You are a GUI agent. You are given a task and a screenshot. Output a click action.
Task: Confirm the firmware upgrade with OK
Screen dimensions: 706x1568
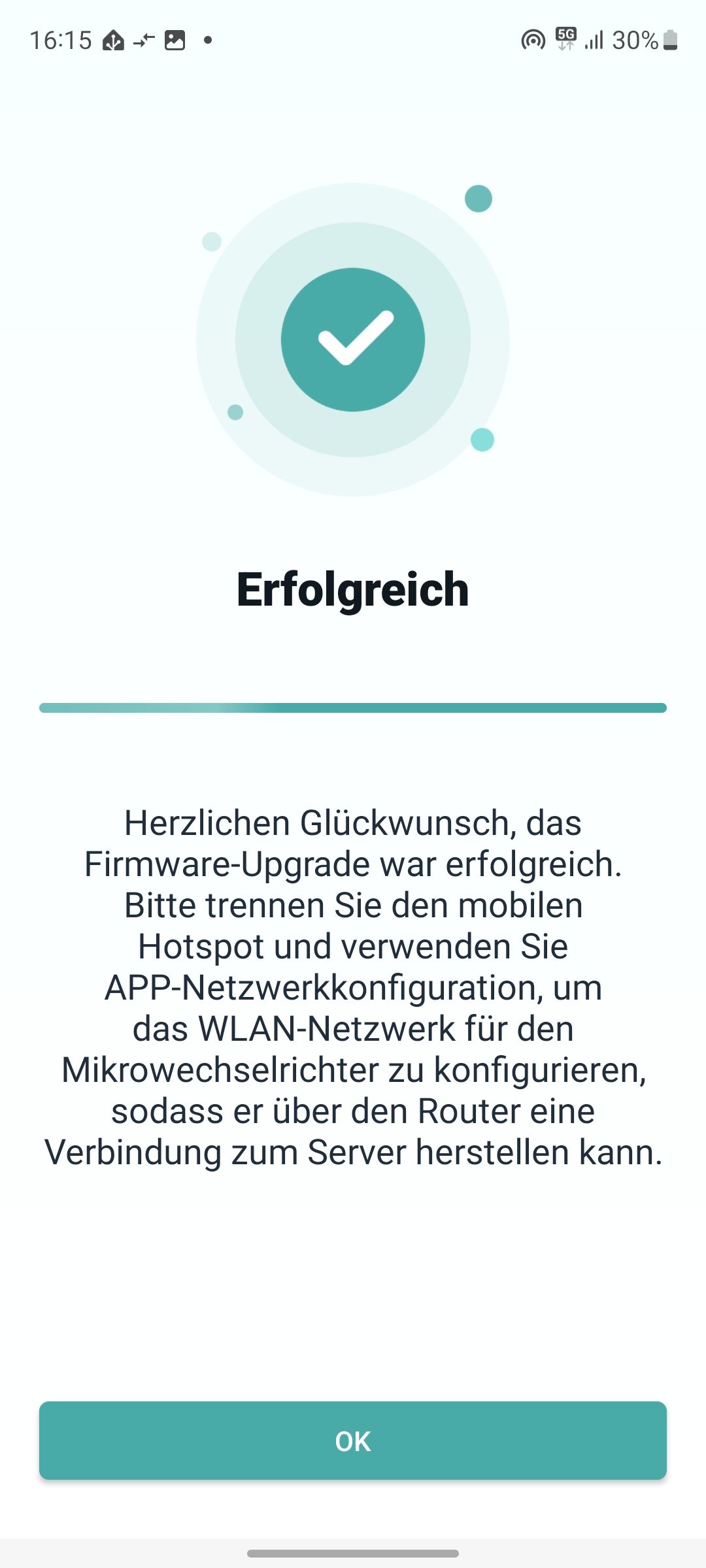click(x=353, y=1441)
